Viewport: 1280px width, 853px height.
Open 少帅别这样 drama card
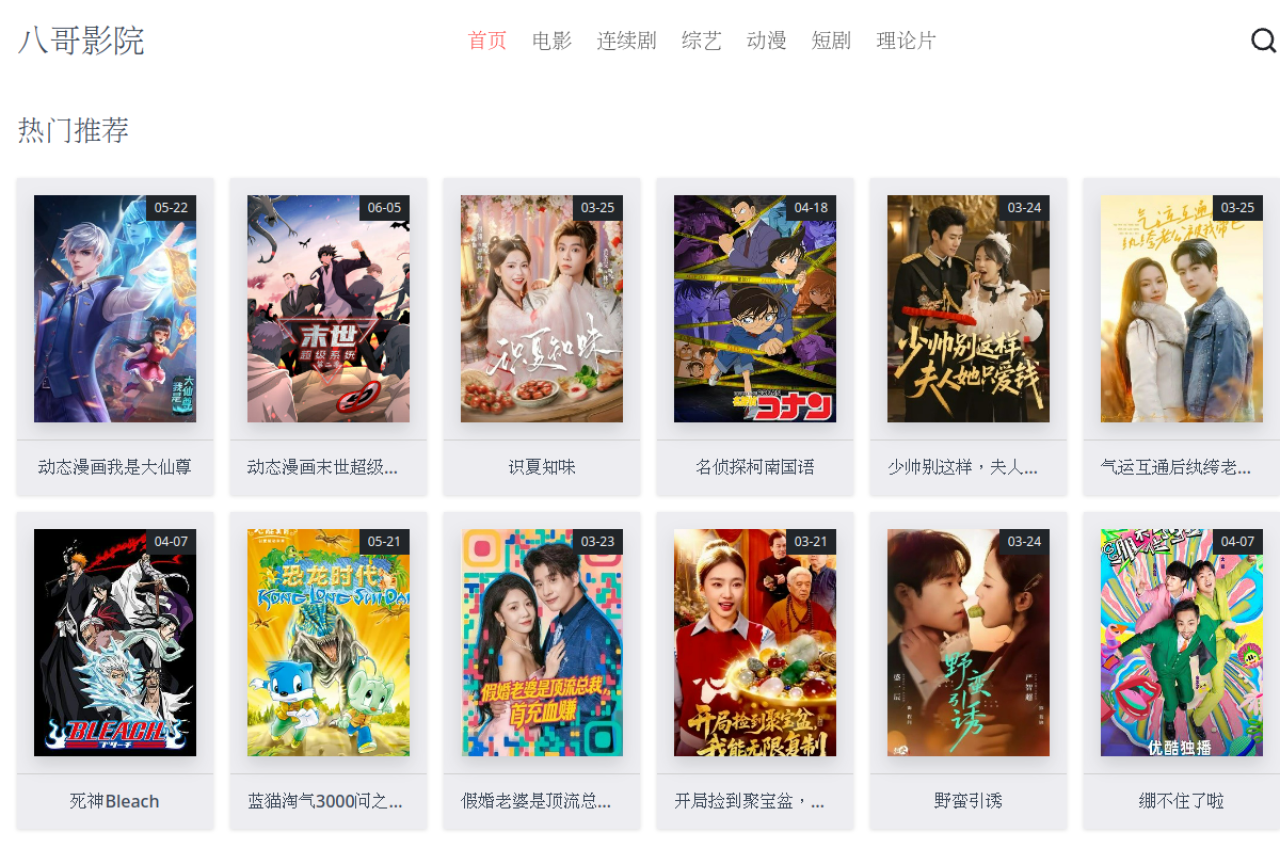click(x=968, y=309)
